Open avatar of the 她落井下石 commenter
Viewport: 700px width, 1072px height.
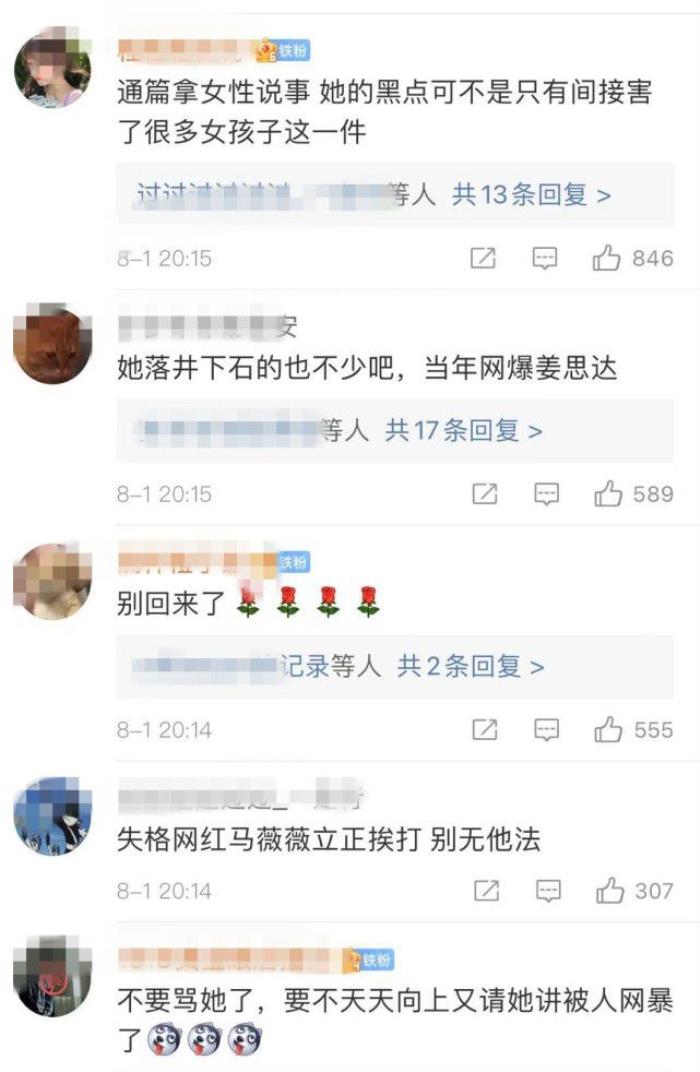coord(52,345)
